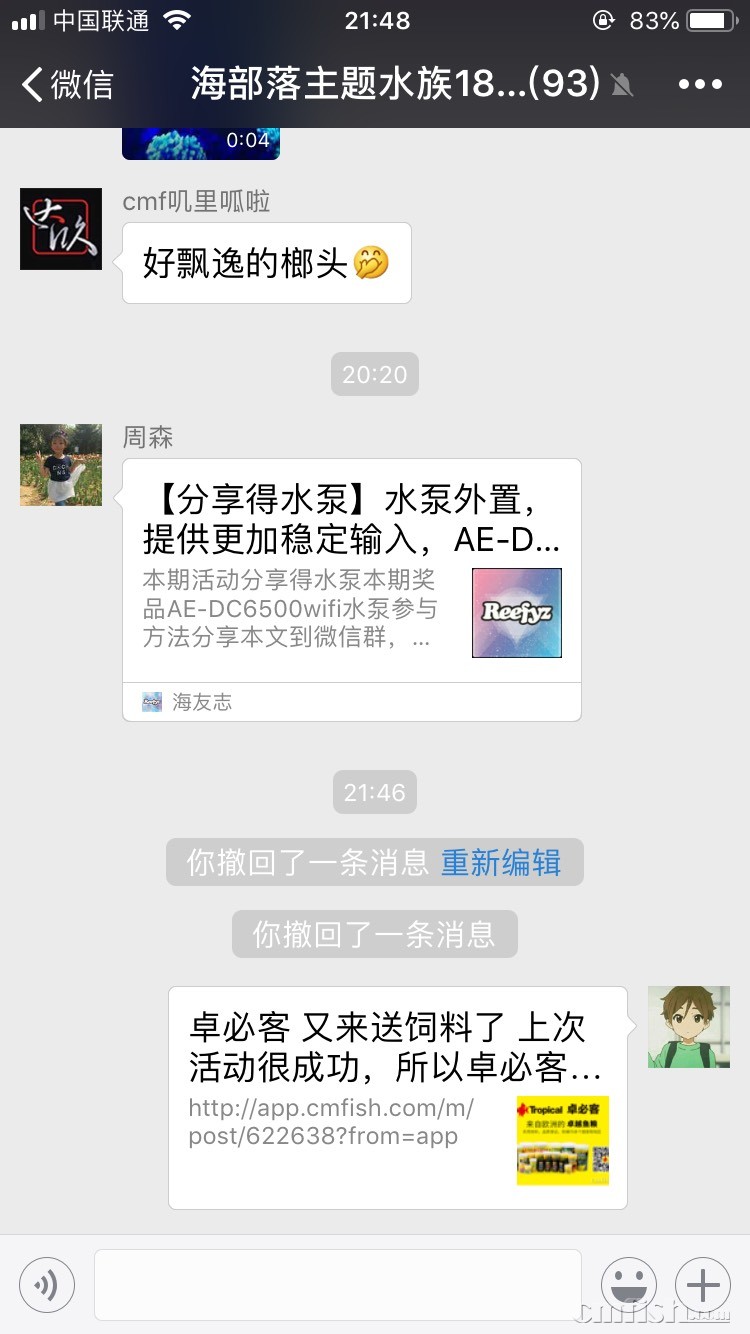Open the emoji sticker panel
The width and height of the screenshot is (750, 1334).
click(628, 1284)
